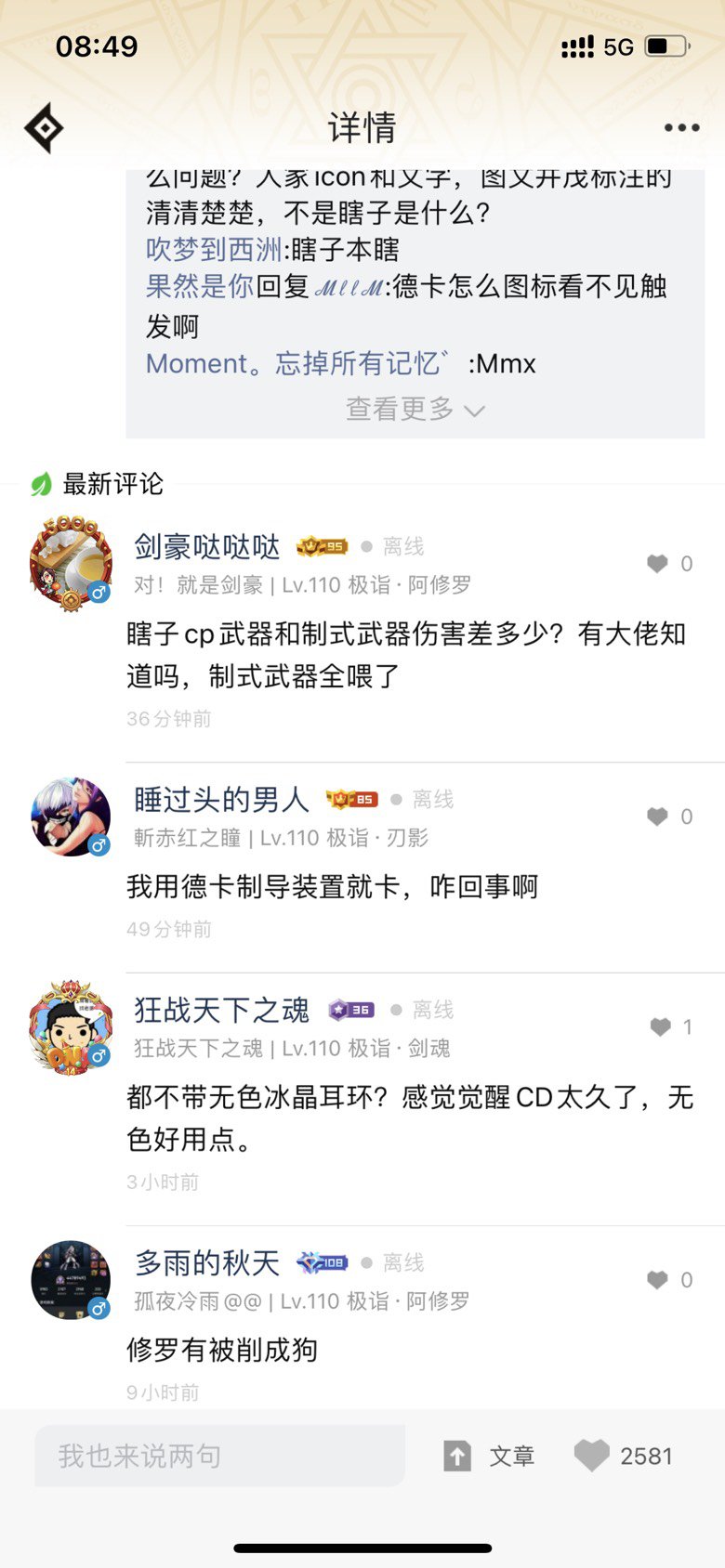
Task: Open 剑豪哒哒哒's avatar
Action: [x=71, y=563]
